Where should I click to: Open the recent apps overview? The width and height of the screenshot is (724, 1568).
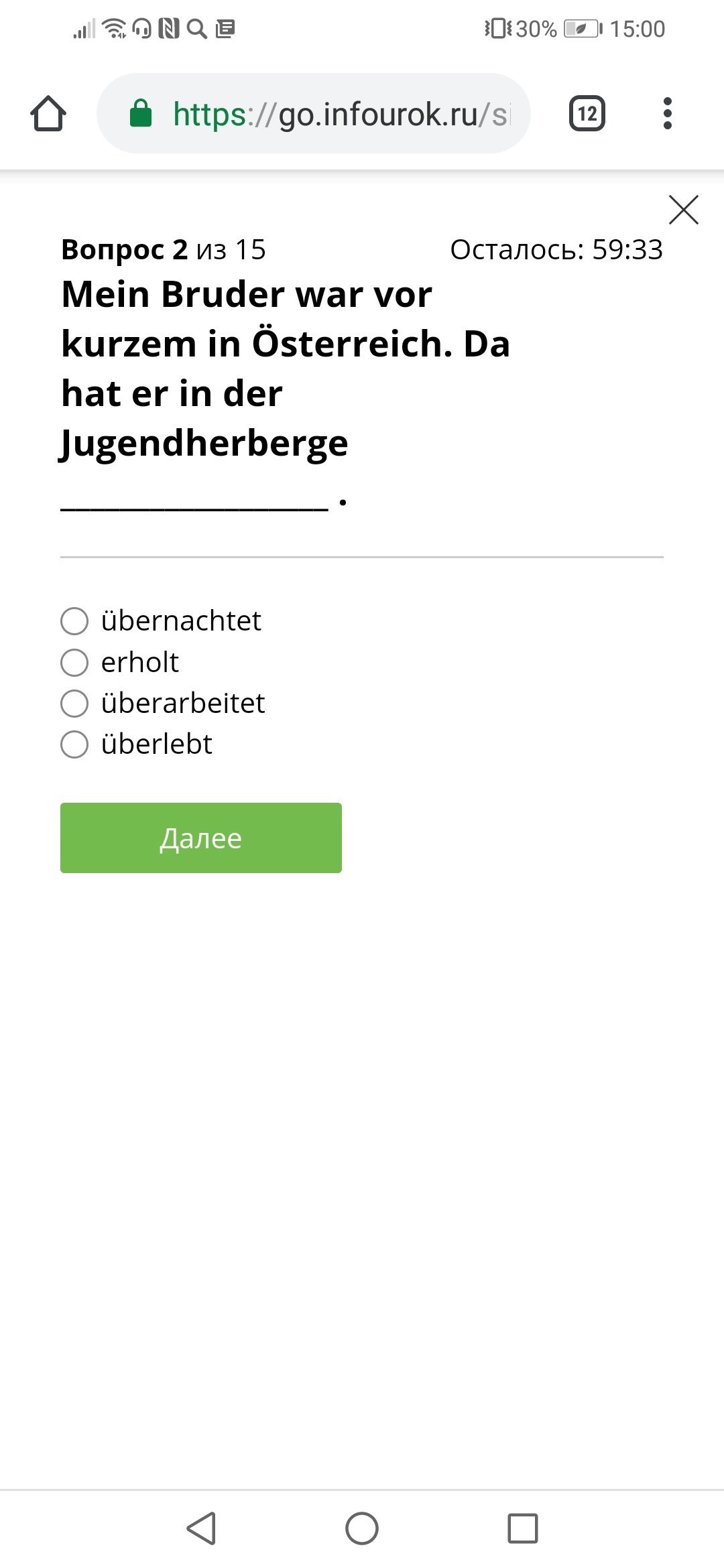[523, 1528]
